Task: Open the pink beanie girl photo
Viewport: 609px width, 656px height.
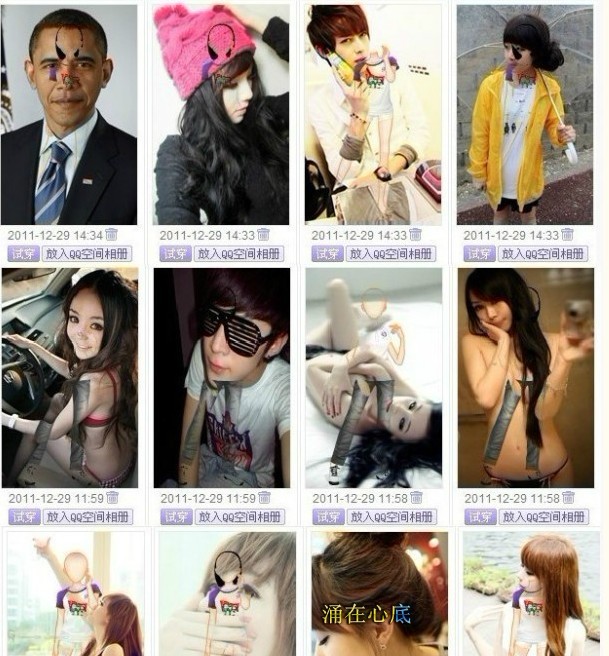Action: (x=221, y=115)
